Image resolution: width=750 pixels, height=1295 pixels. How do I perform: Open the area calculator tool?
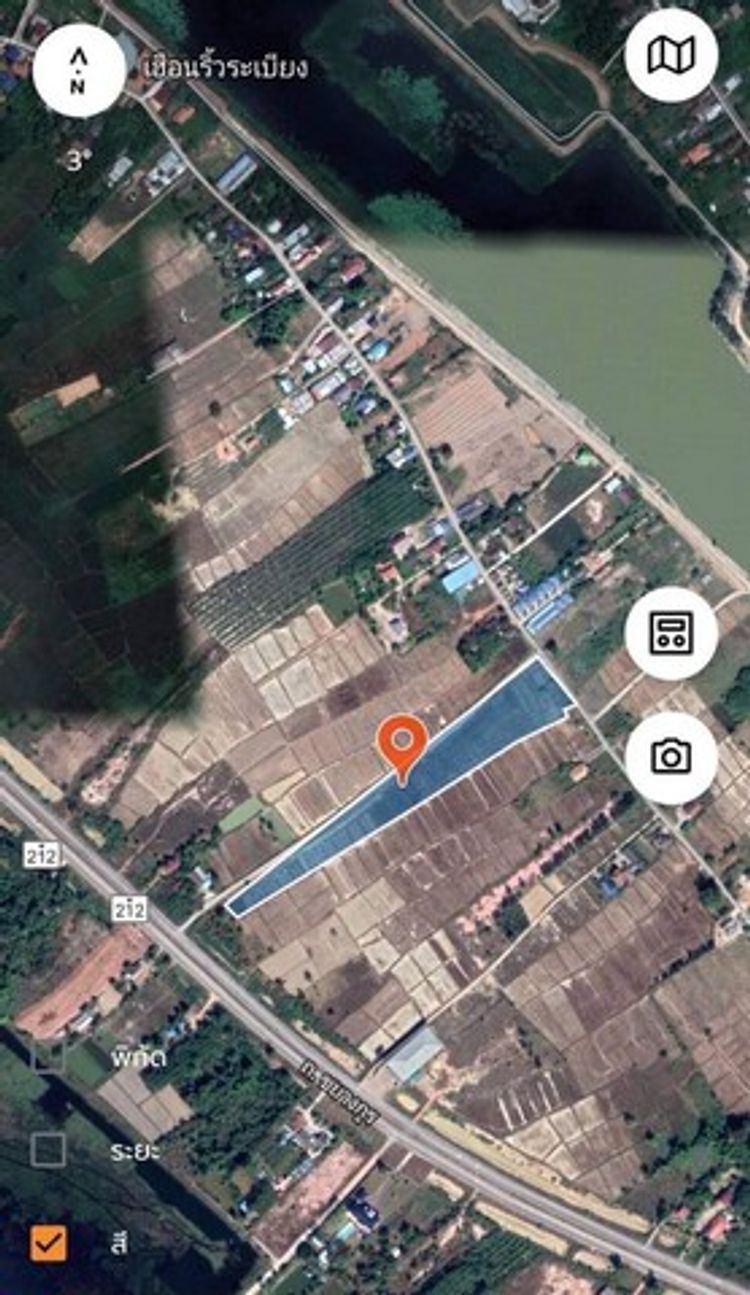(671, 633)
